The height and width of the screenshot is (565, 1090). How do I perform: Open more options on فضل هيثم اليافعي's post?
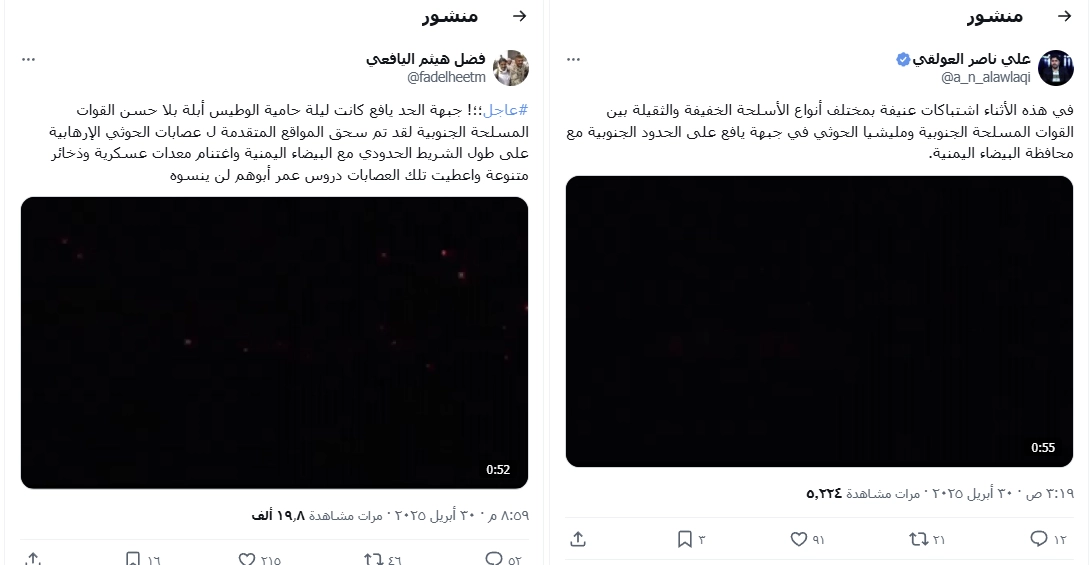pos(28,59)
